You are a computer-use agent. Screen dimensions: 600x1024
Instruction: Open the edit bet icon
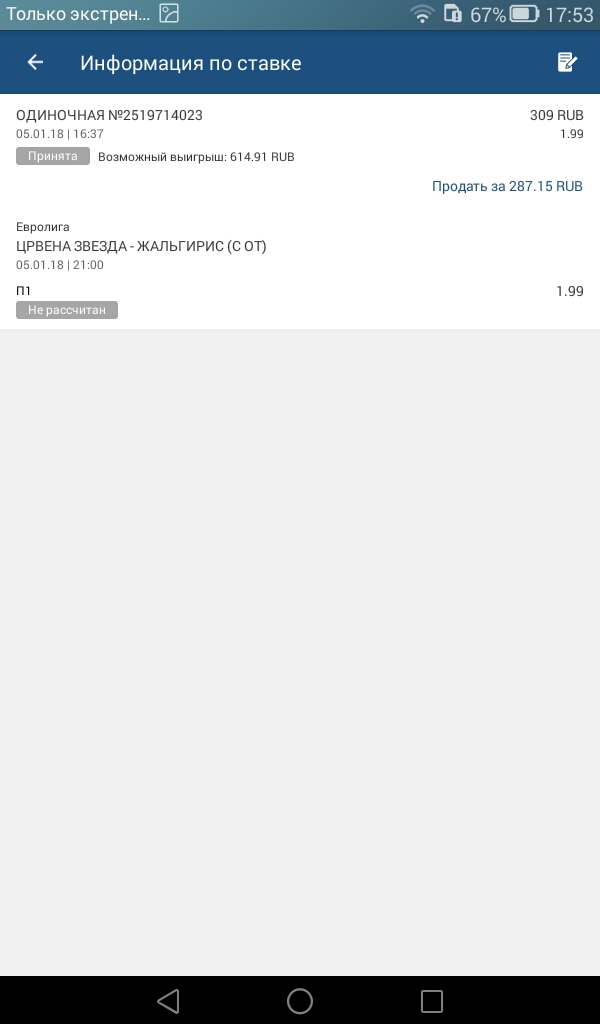[x=567, y=63]
